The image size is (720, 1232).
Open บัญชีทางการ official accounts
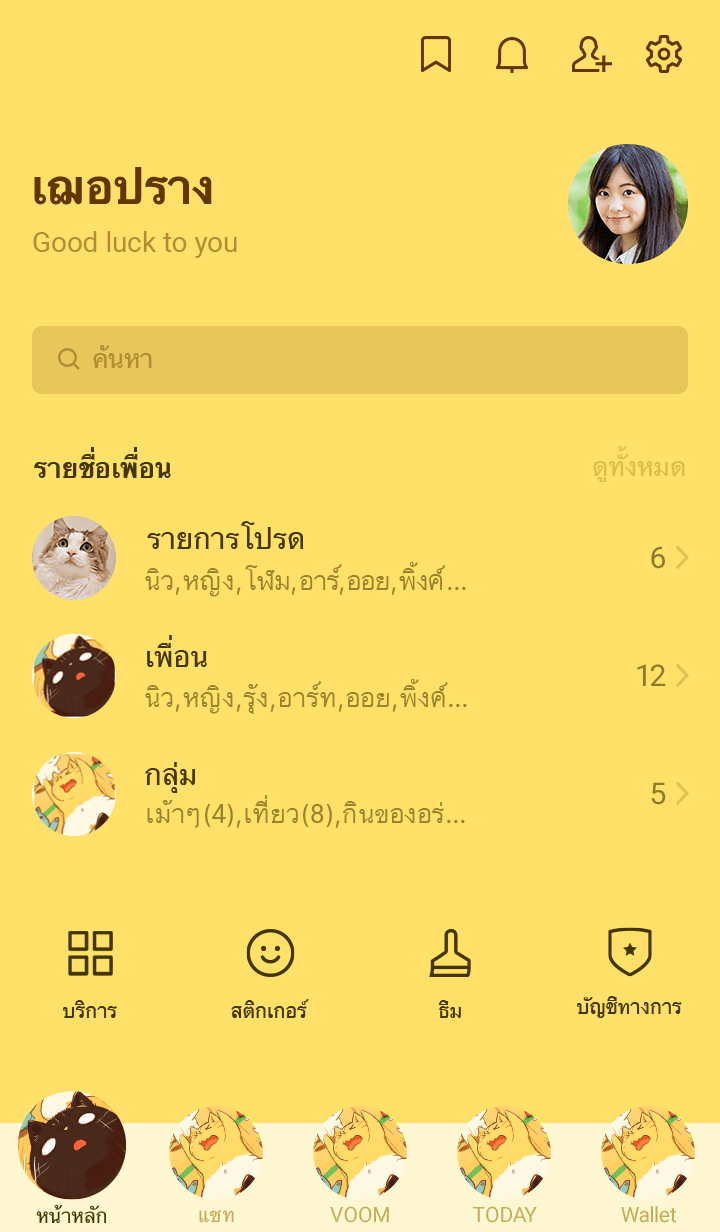click(630, 972)
